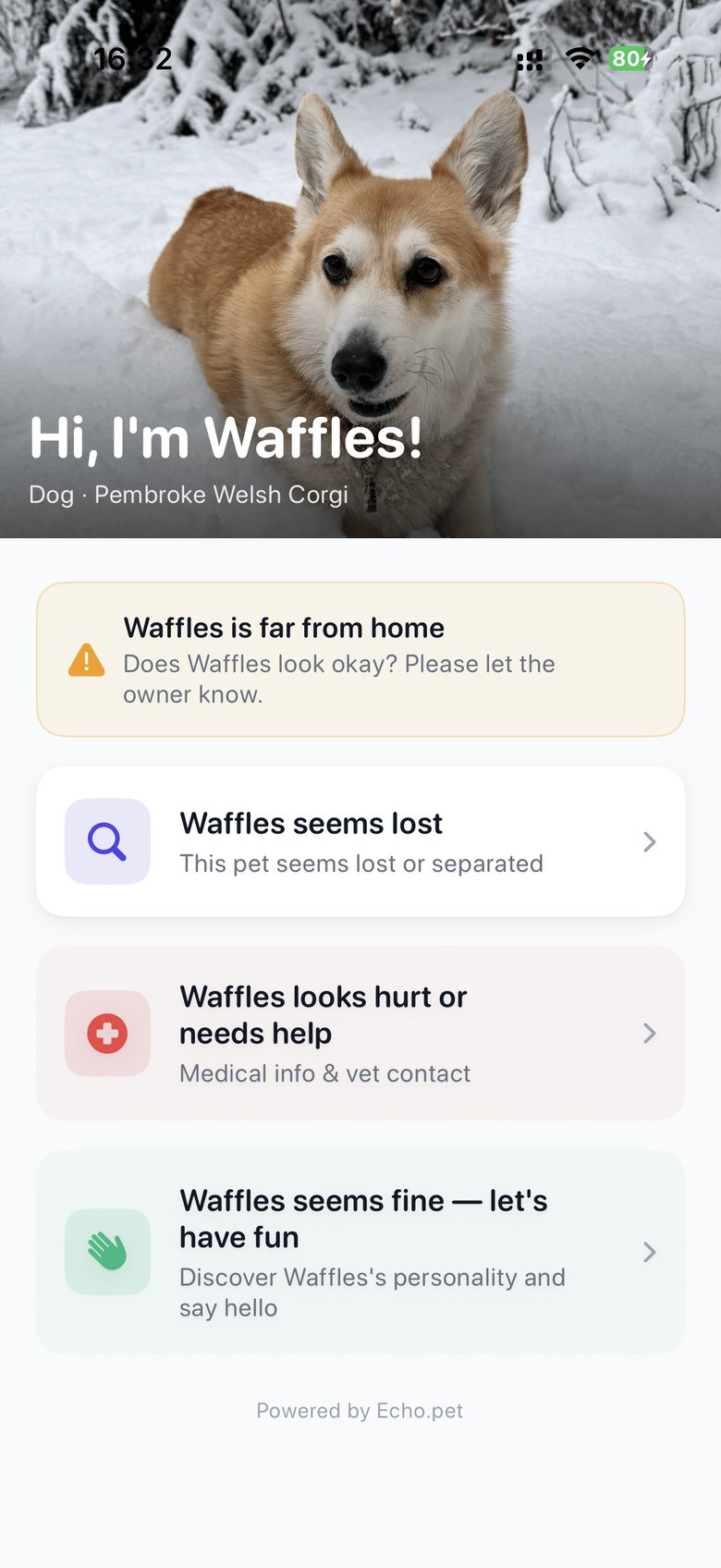
Task: Click the Hi, I'm Waffles! title
Action: coord(225,439)
